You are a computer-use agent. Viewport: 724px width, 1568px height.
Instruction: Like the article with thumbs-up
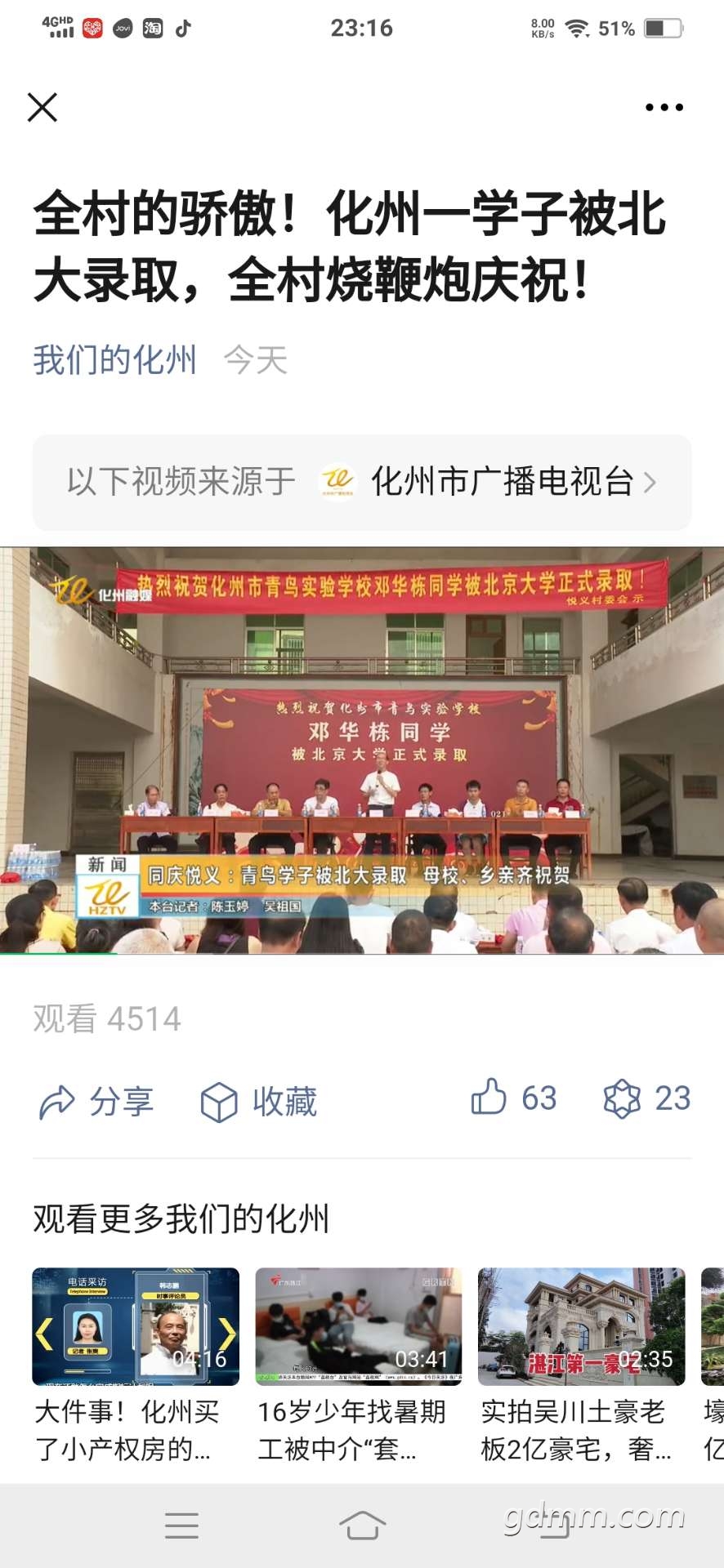tap(513, 1098)
